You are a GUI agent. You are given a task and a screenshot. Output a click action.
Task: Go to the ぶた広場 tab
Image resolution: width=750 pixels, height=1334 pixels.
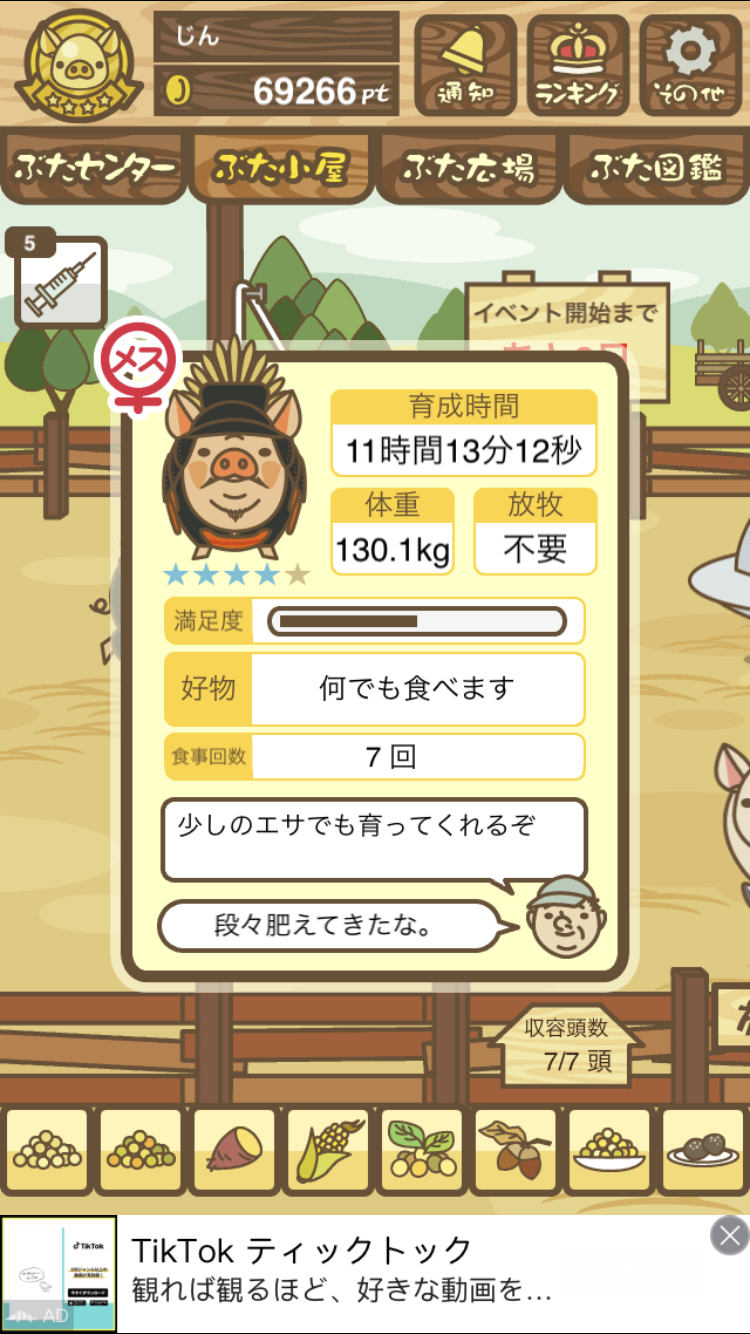pyautogui.click(x=468, y=167)
